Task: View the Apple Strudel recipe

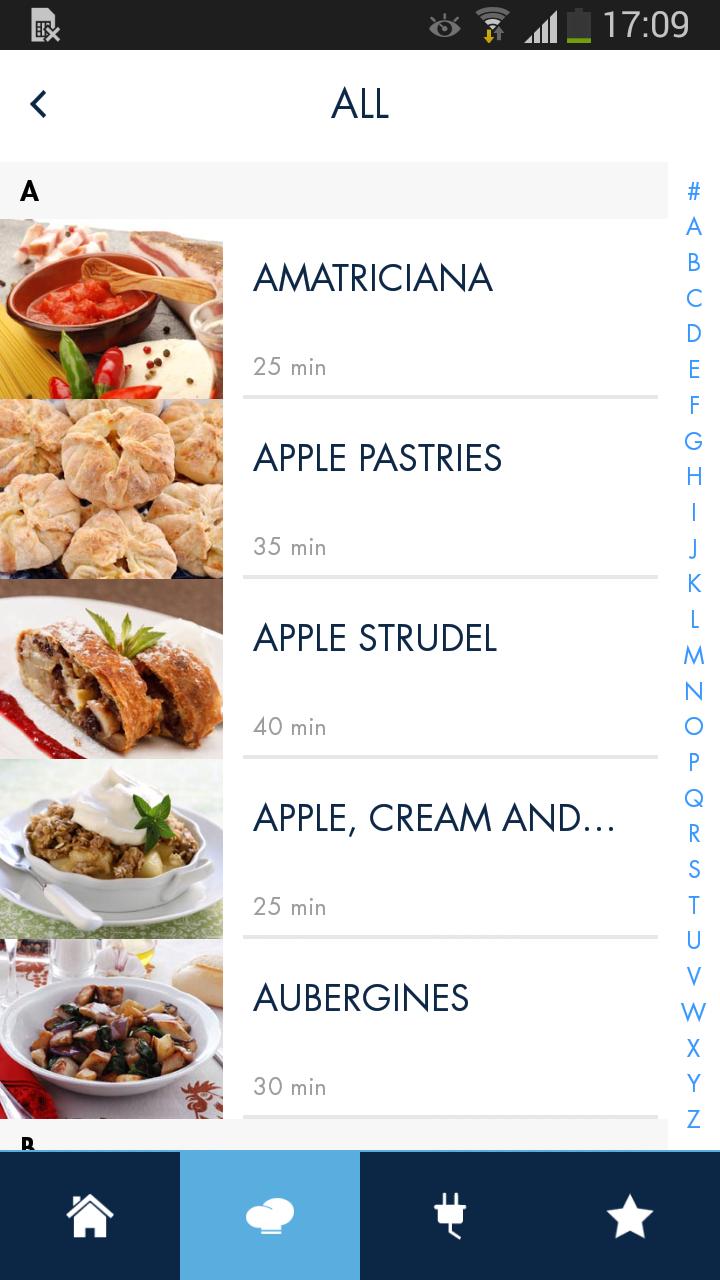Action: (375, 638)
